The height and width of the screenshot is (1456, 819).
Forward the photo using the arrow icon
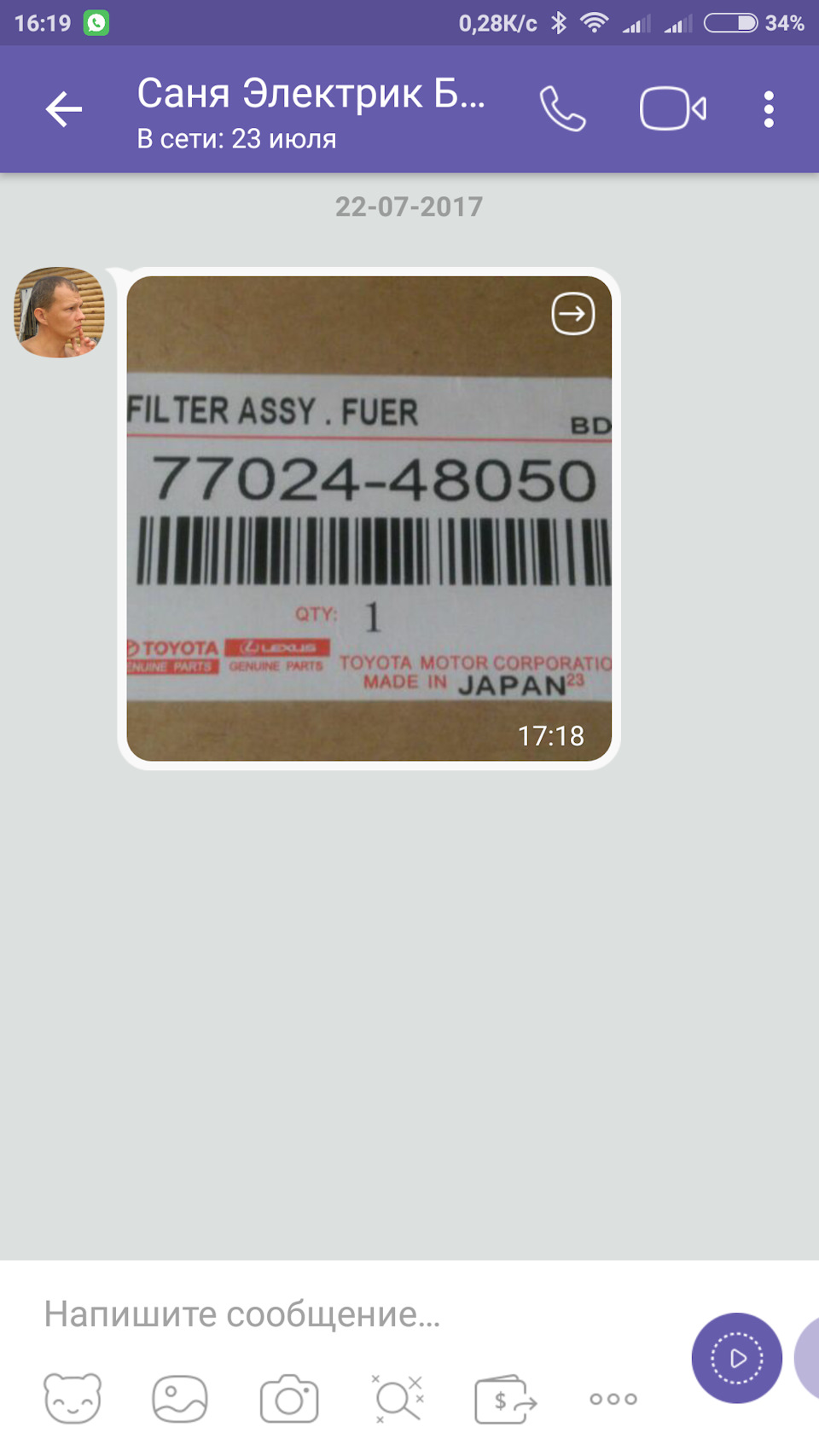pos(572,314)
